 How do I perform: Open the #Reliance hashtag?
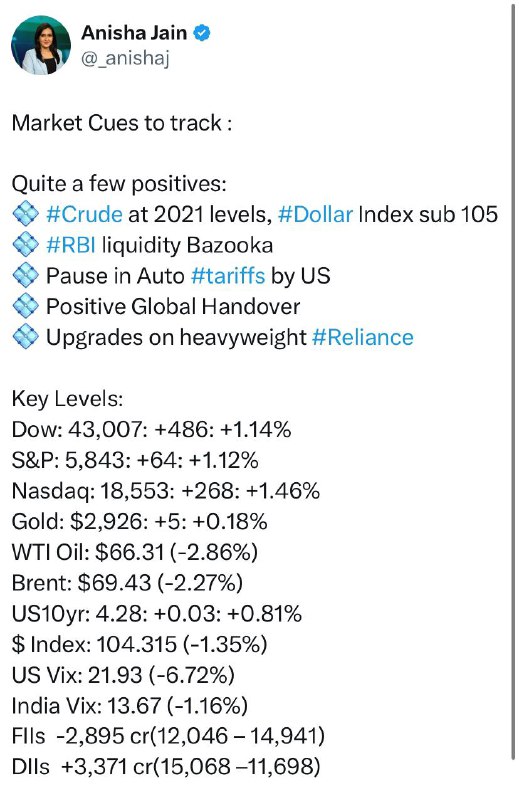(363, 337)
